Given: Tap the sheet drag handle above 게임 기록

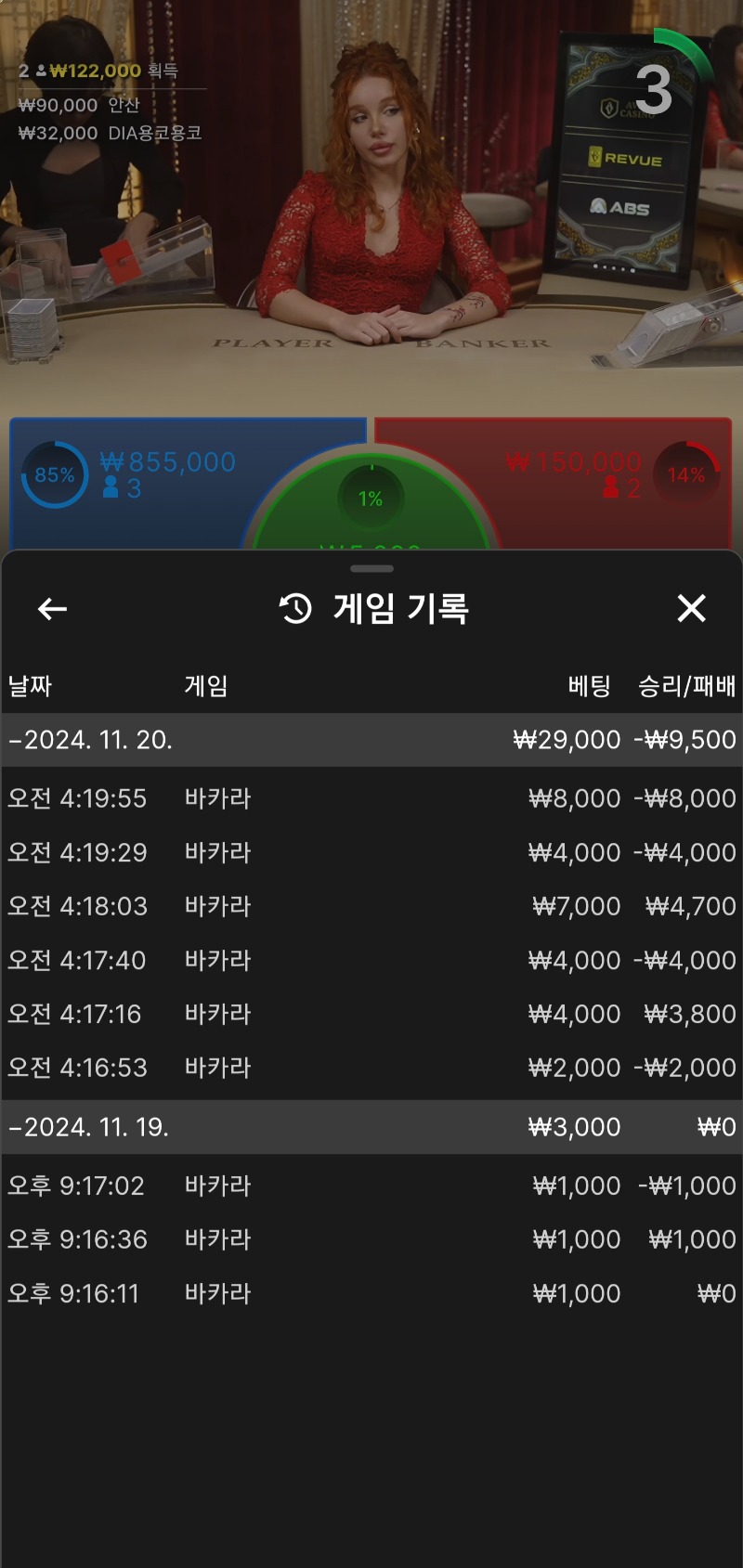Looking at the screenshot, I should click(371, 568).
